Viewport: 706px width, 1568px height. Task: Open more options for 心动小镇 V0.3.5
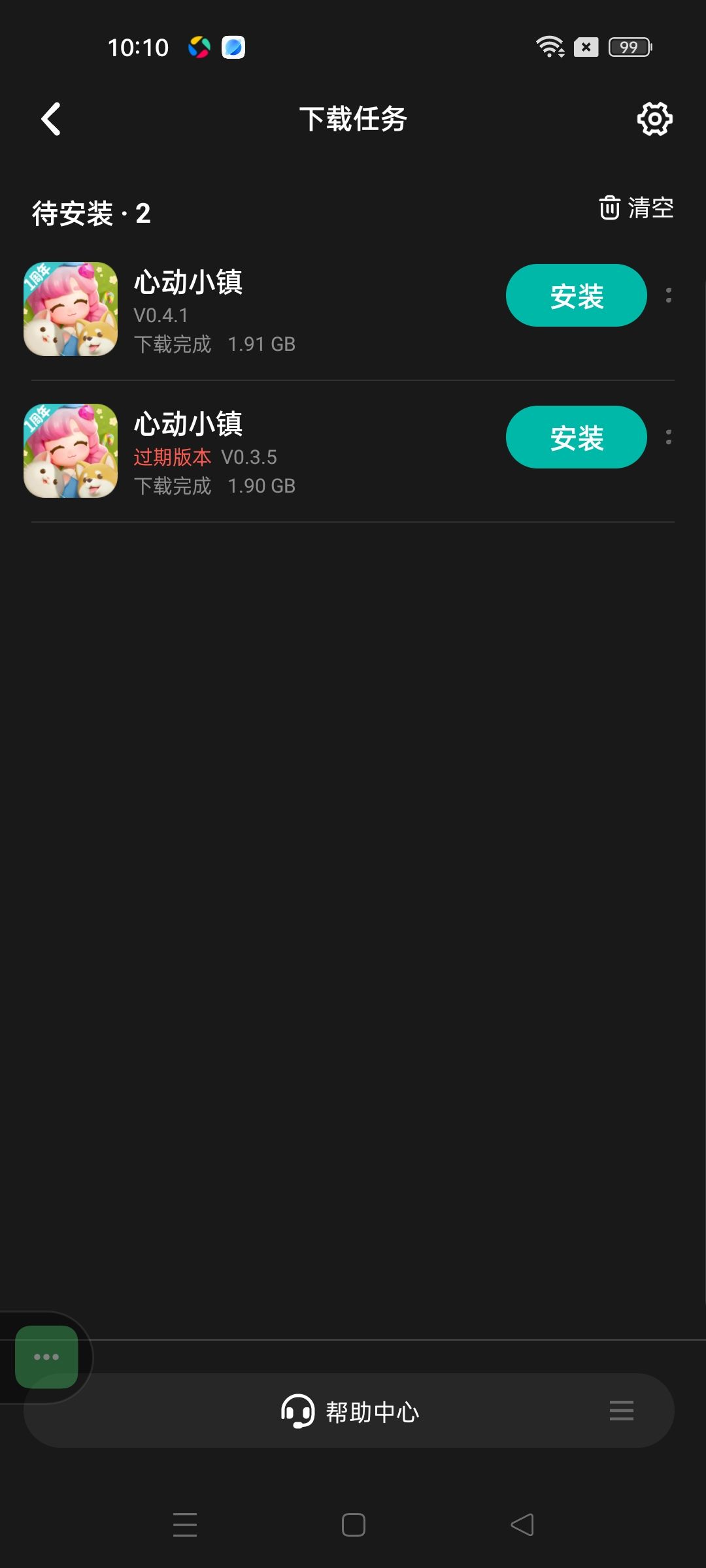pyautogui.click(x=668, y=437)
